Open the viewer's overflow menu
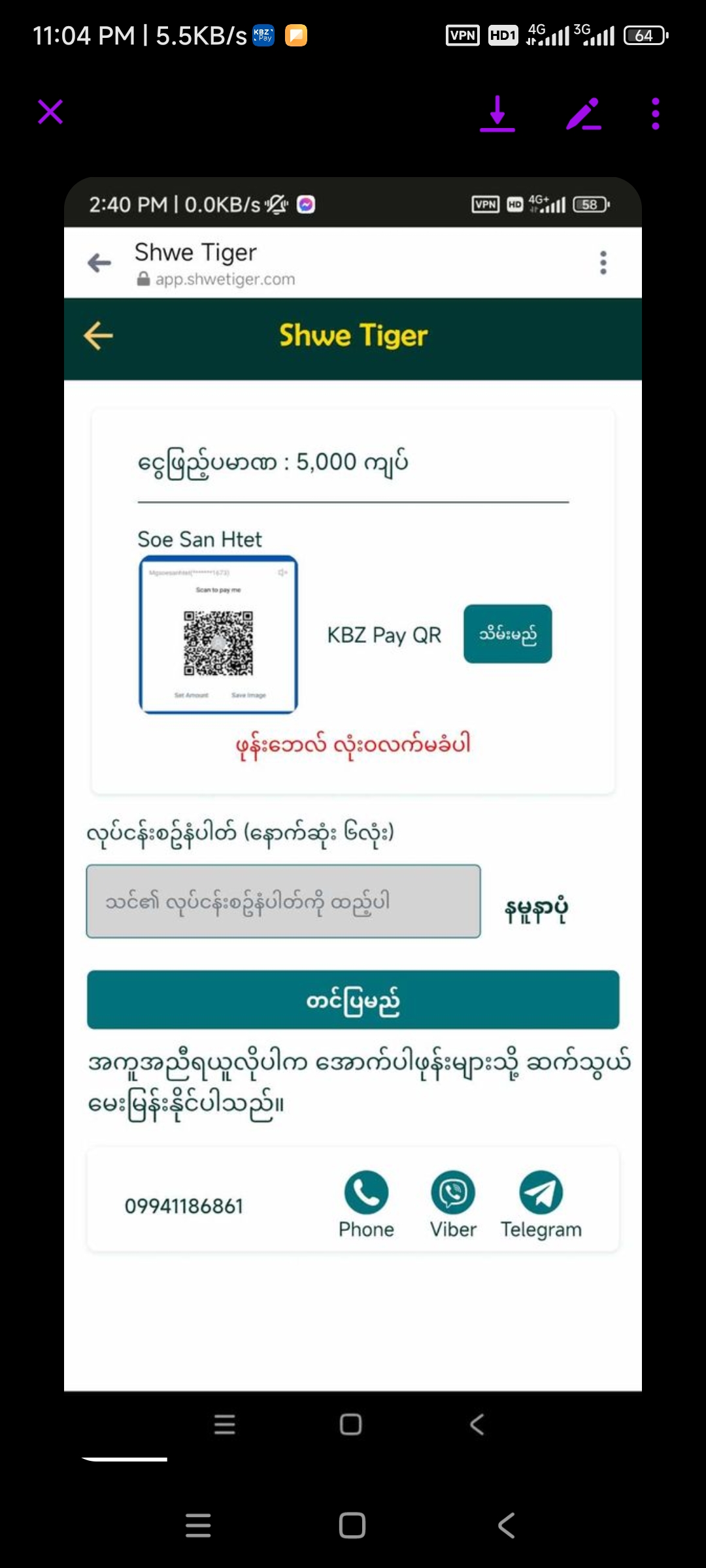Screen dimensions: 706x1568 click(x=655, y=114)
